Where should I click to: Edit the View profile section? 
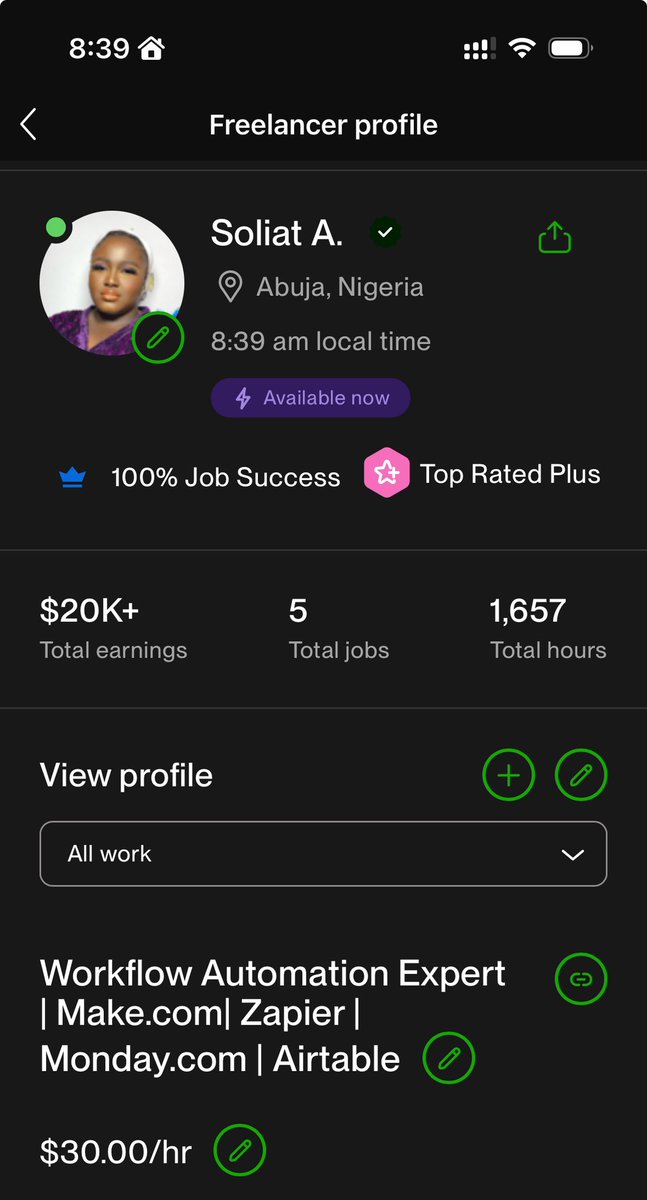coord(581,775)
